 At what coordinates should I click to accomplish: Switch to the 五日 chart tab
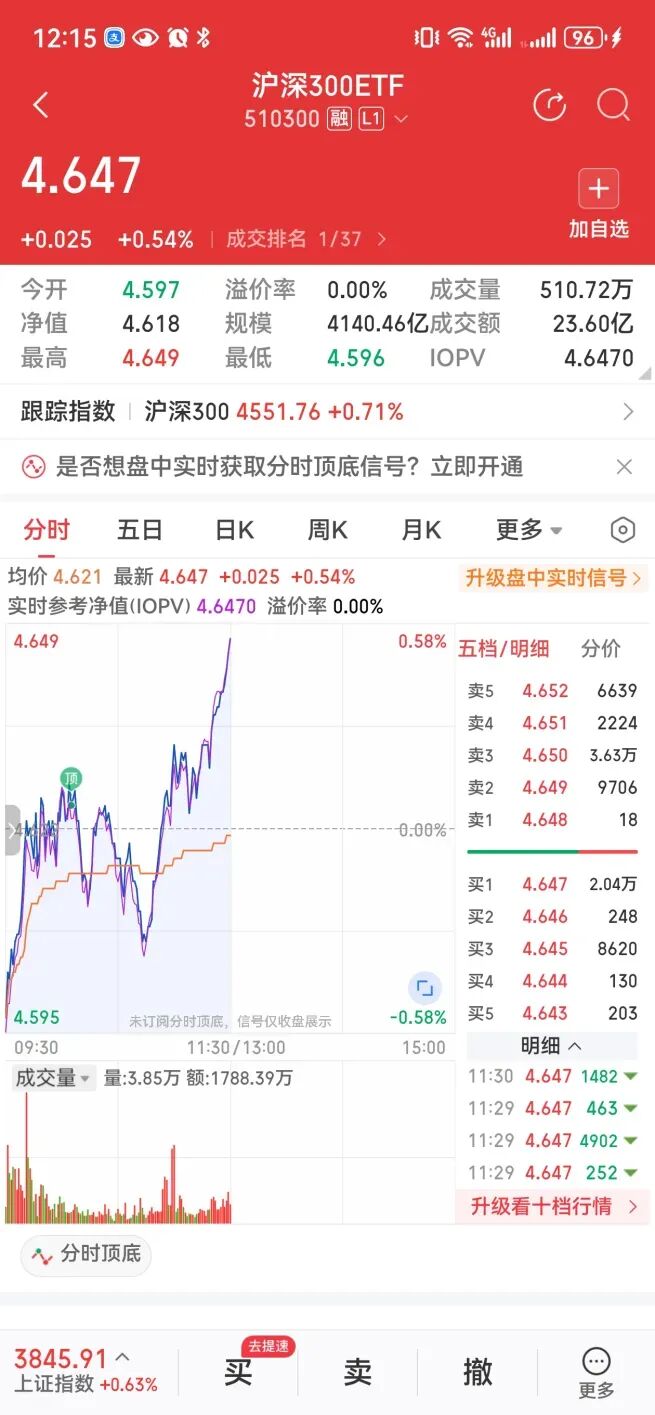[139, 530]
